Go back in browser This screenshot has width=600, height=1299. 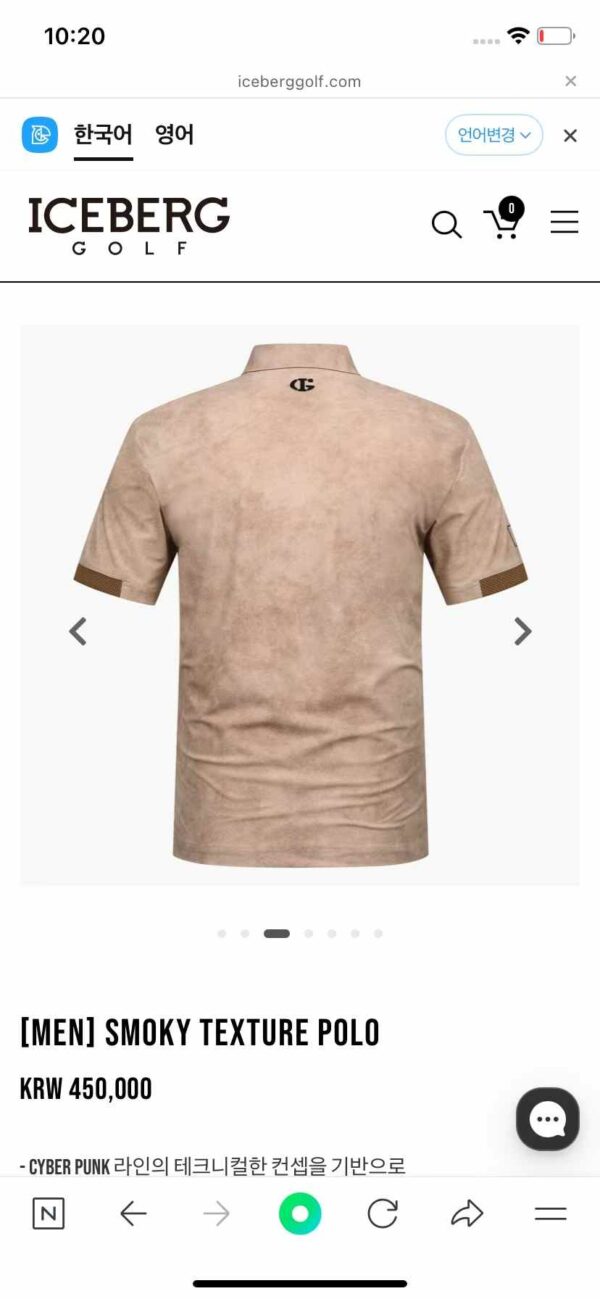133,1214
